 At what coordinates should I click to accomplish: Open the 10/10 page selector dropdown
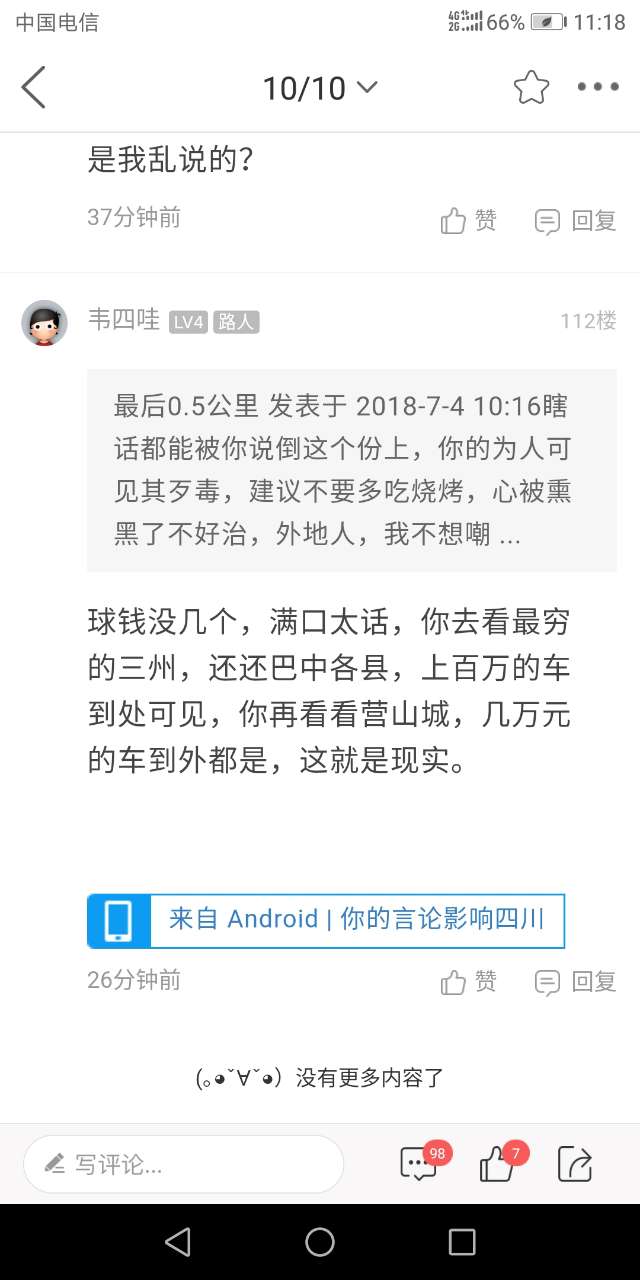point(320,88)
